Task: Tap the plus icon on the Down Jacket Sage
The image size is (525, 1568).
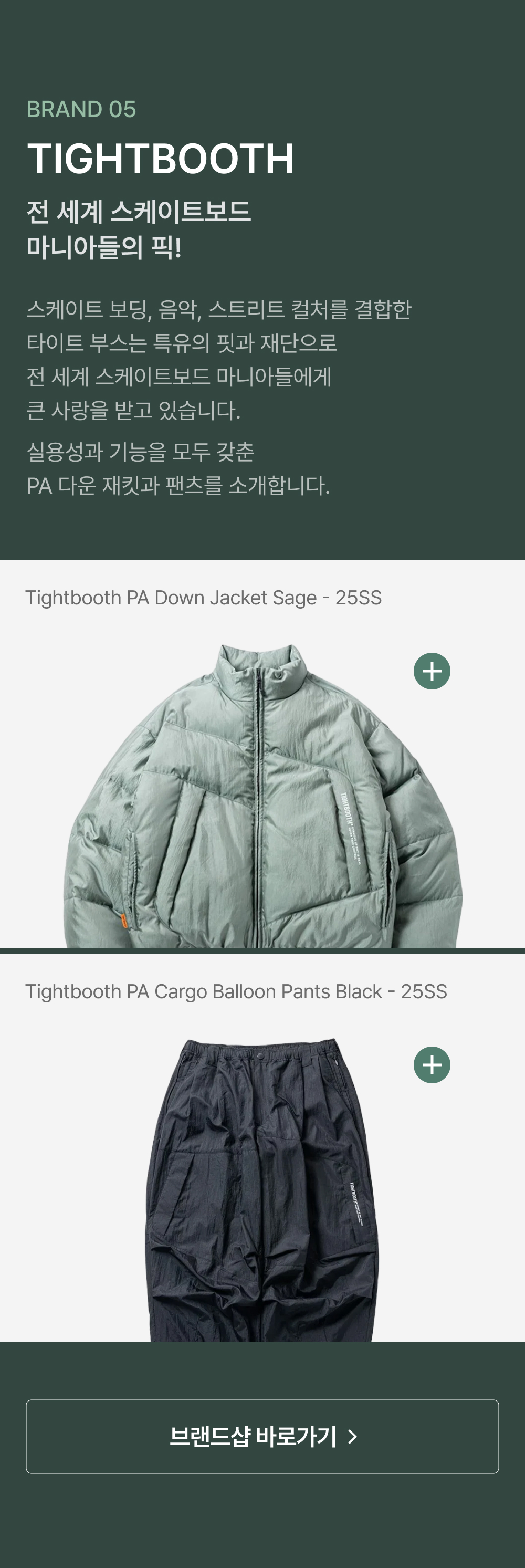Action: pyautogui.click(x=432, y=671)
